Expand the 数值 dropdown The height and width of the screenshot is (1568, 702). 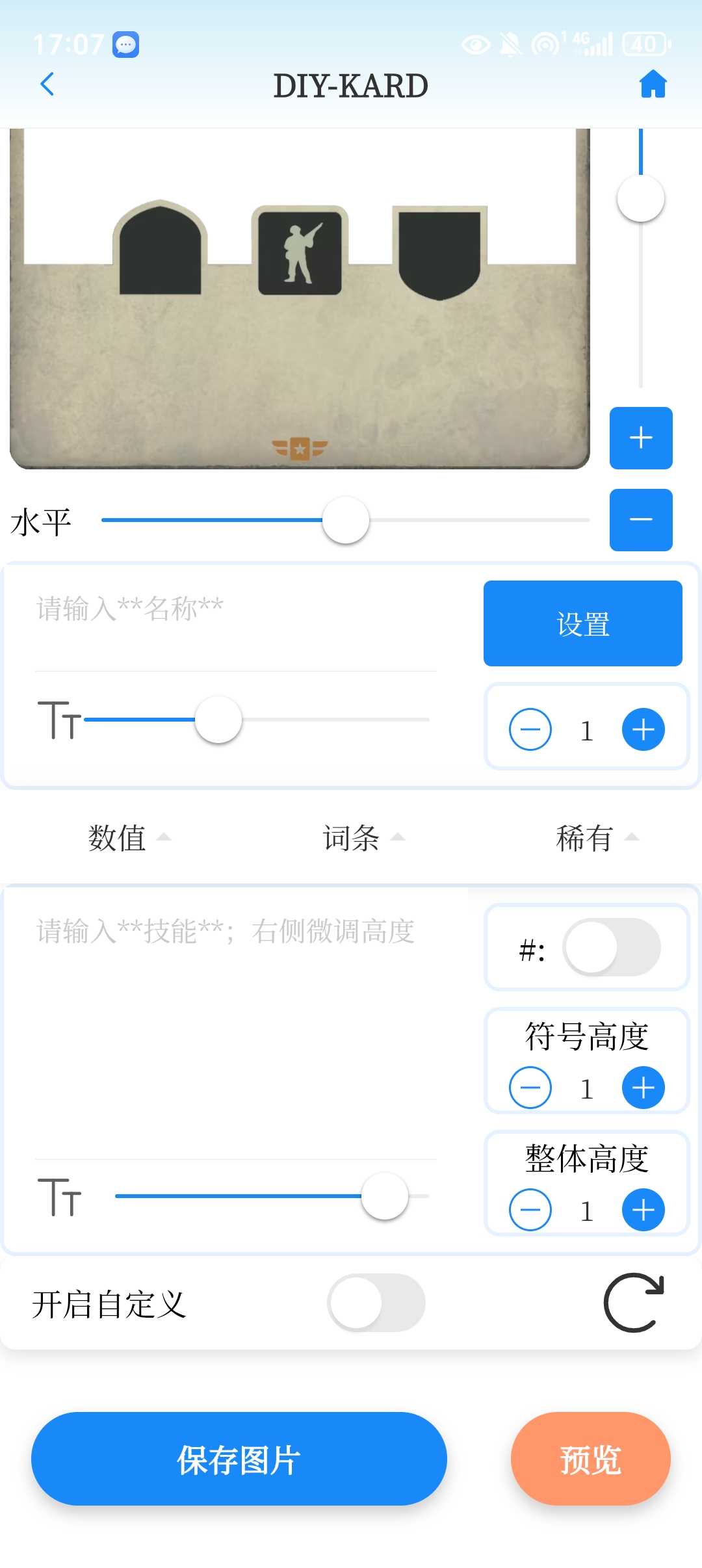point(129,837)
